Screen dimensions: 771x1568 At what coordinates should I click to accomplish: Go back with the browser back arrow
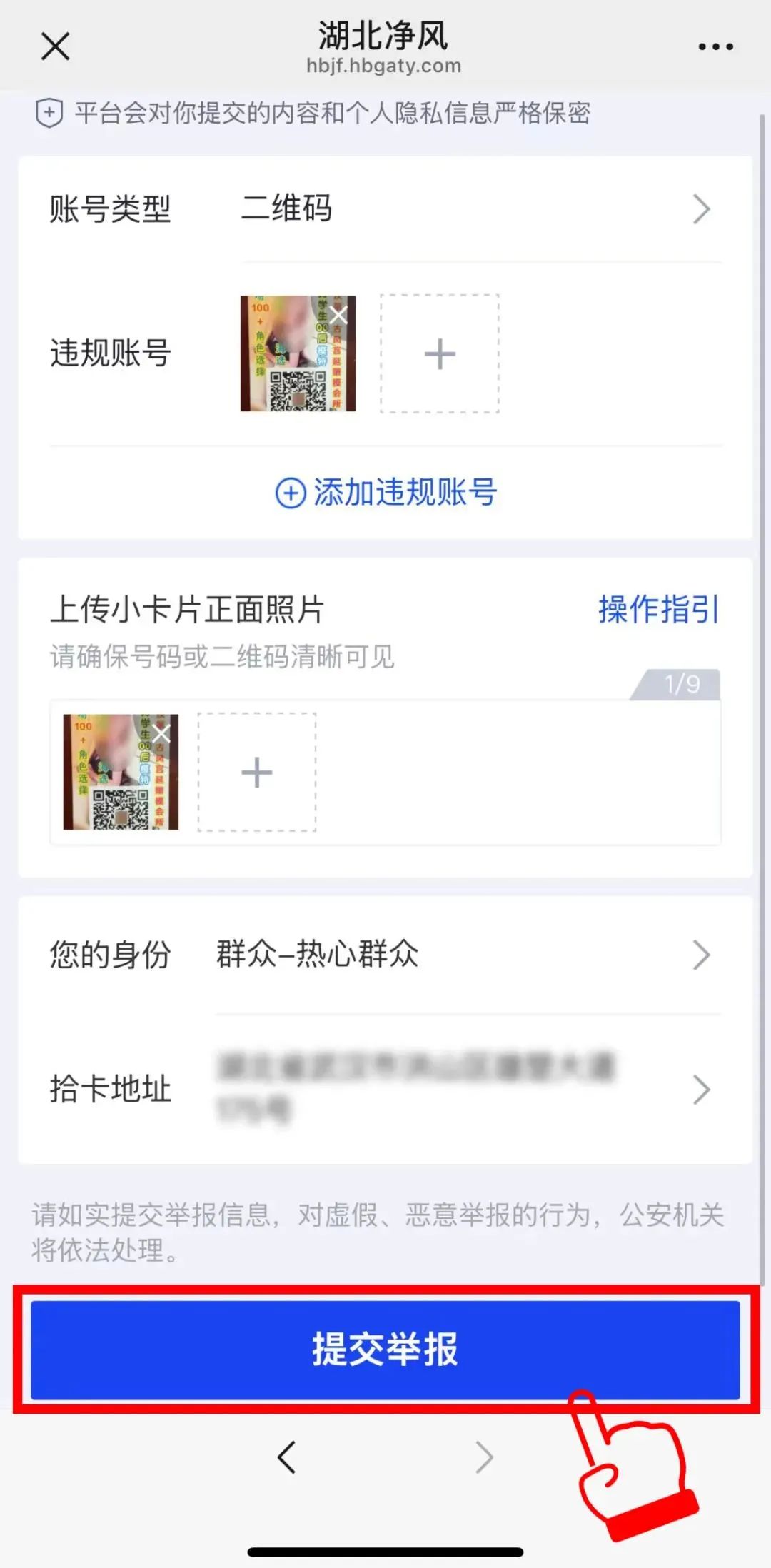pos(287,1458)
